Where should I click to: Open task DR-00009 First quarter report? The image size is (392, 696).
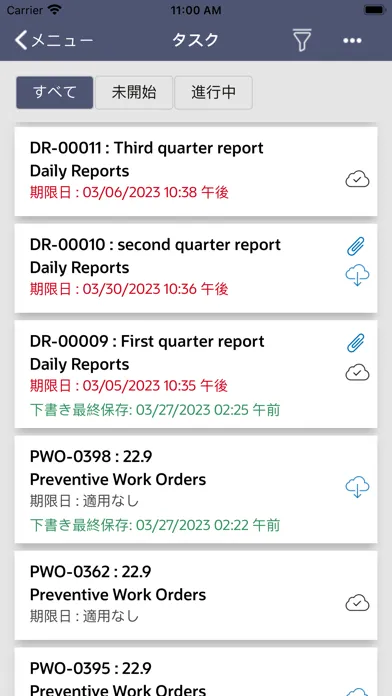196,374
